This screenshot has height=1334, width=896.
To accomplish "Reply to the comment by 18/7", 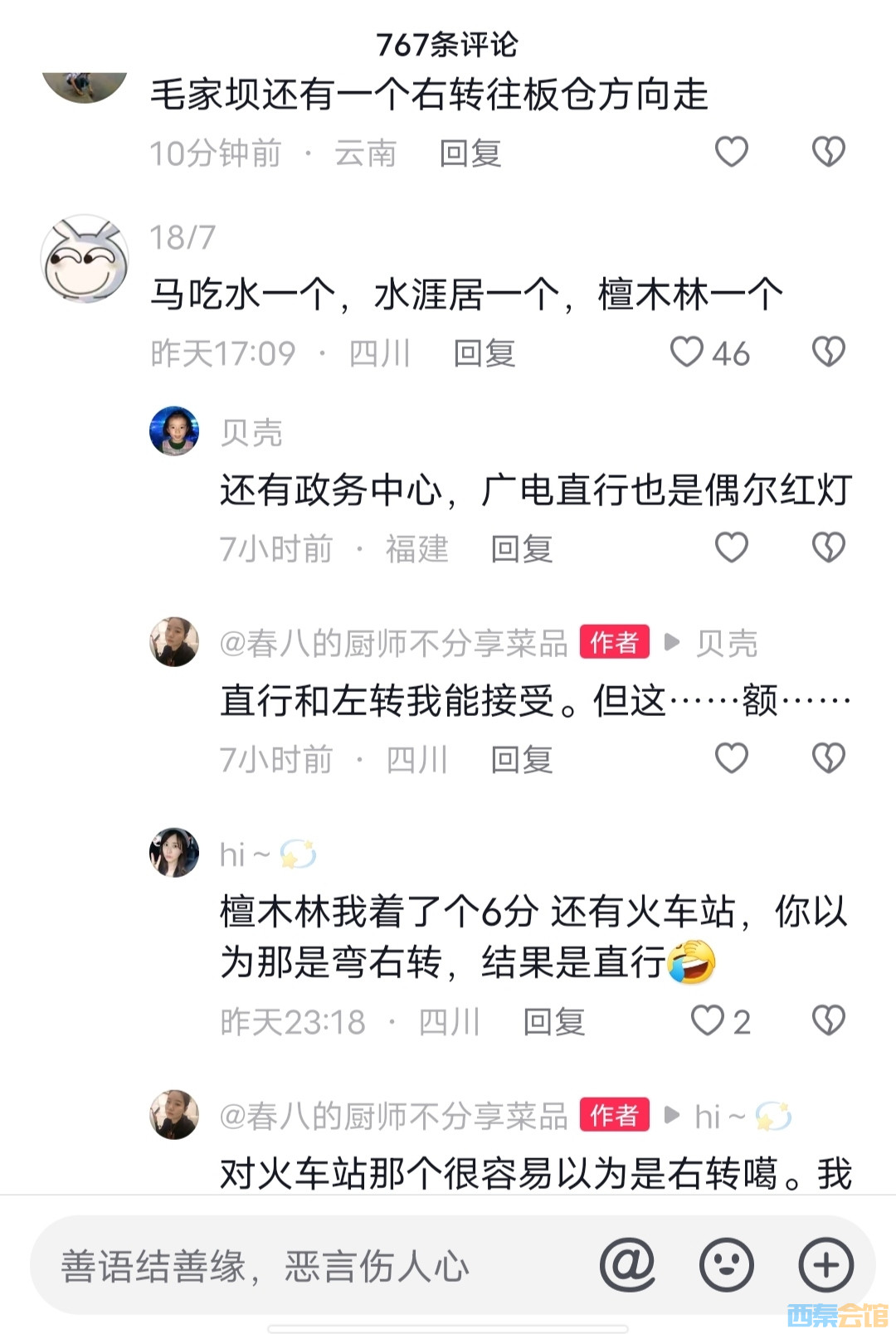I will pyautogui.click(x=485, y=353).
